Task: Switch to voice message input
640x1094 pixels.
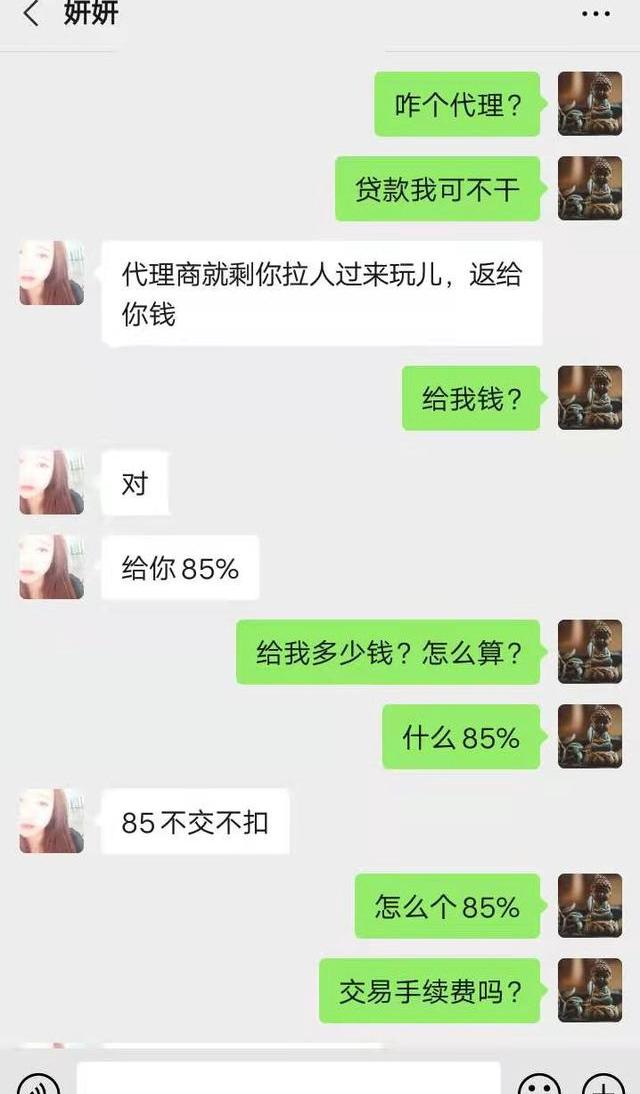Action: pyautogui.click(x=38, y=1085)
